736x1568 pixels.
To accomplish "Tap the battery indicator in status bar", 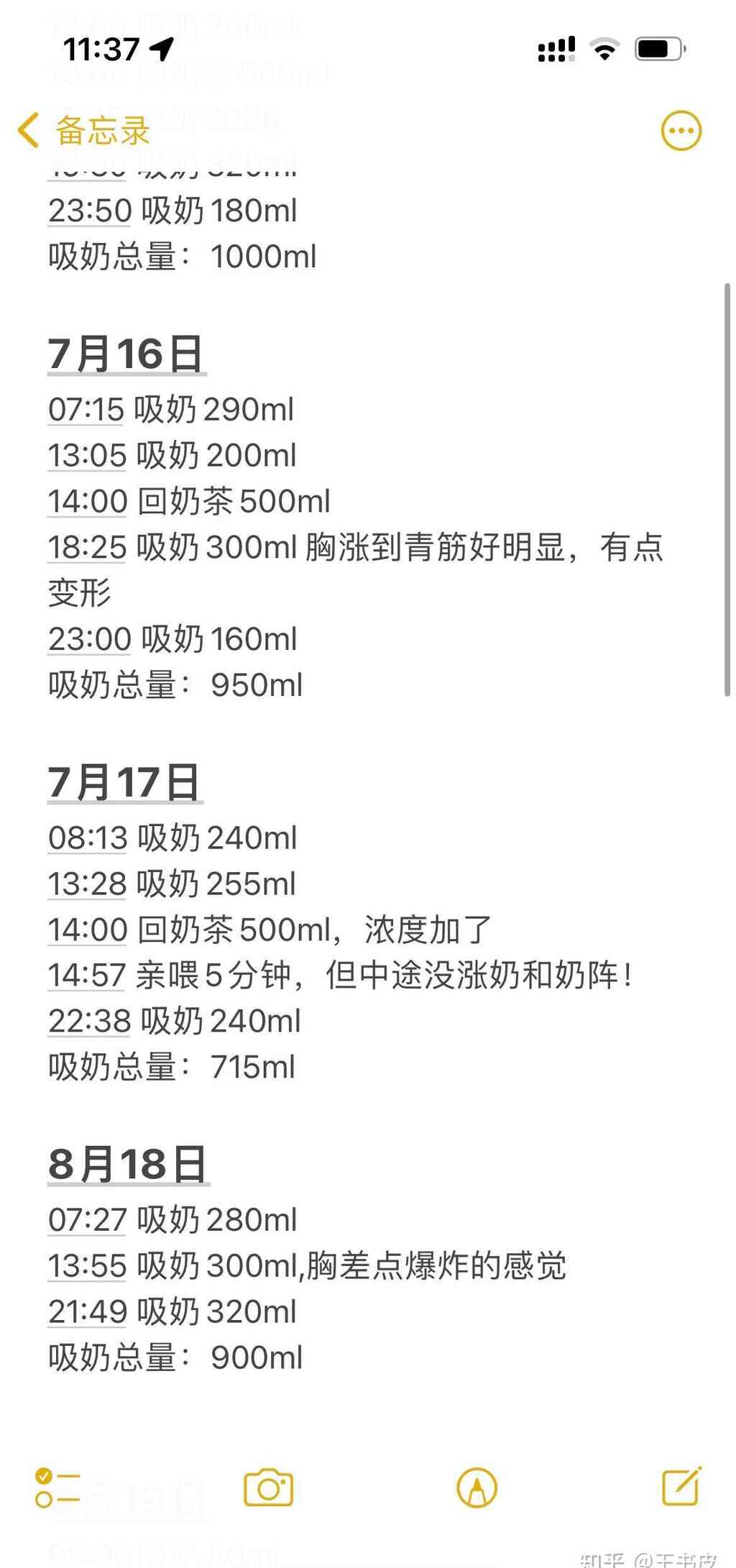I will (x=658, y=47).
